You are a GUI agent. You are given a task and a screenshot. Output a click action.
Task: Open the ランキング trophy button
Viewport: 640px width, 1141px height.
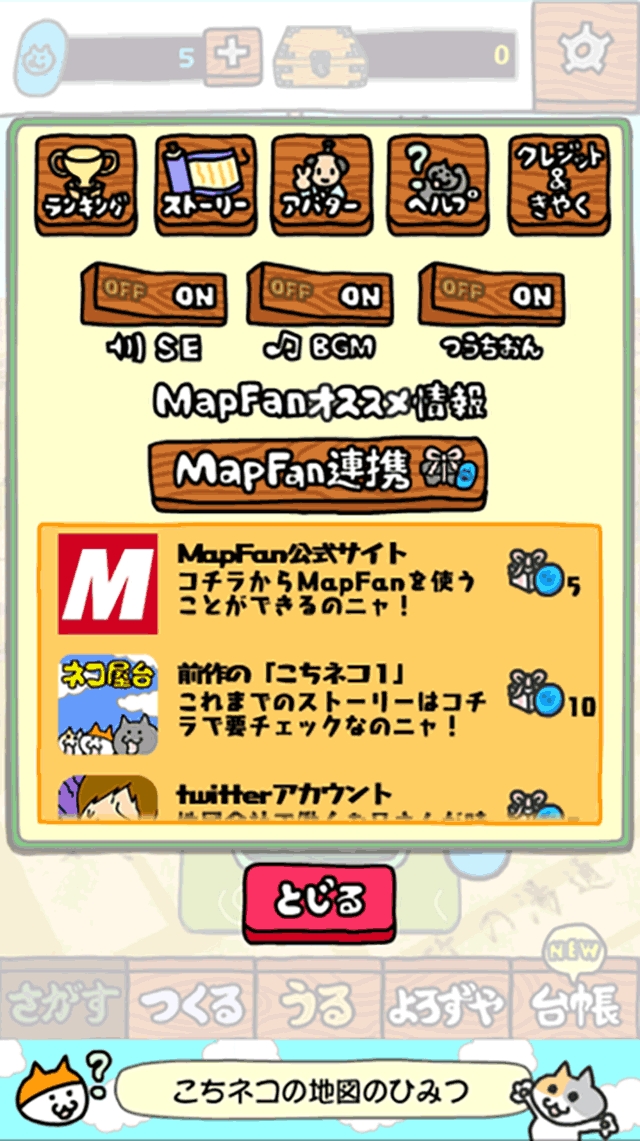(87, 185)
